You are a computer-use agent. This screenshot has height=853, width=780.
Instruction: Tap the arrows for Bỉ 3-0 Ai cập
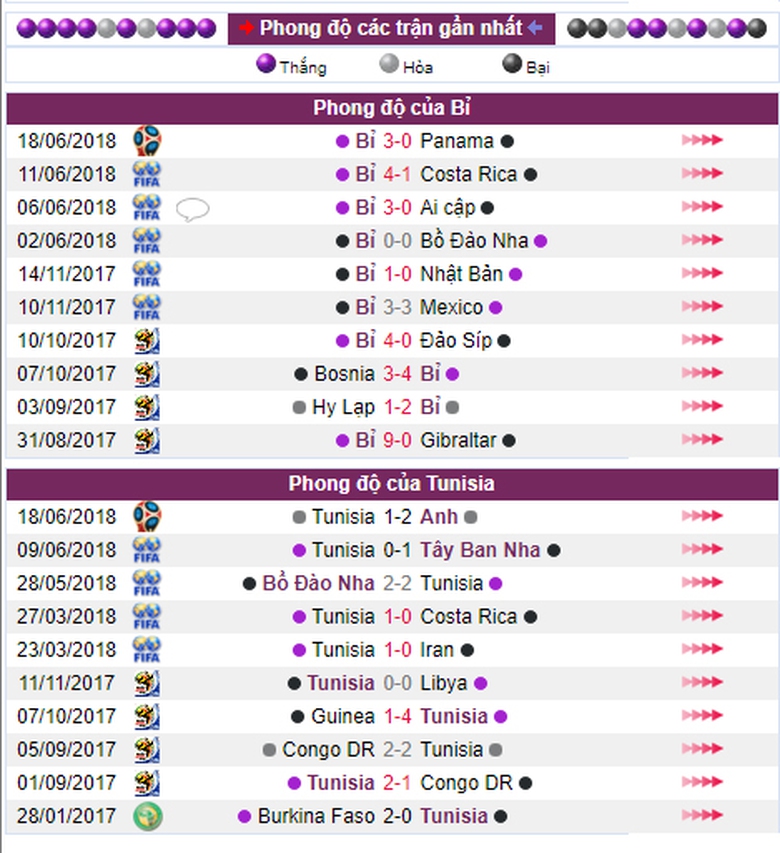click(x=702, y=208)
